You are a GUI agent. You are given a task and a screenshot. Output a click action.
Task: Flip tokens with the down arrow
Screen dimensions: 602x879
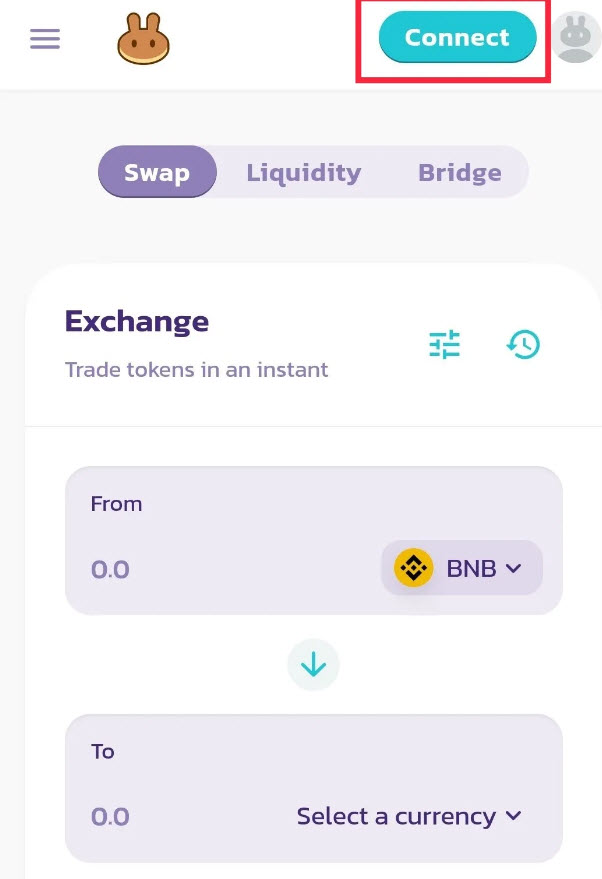pos(313,665)
